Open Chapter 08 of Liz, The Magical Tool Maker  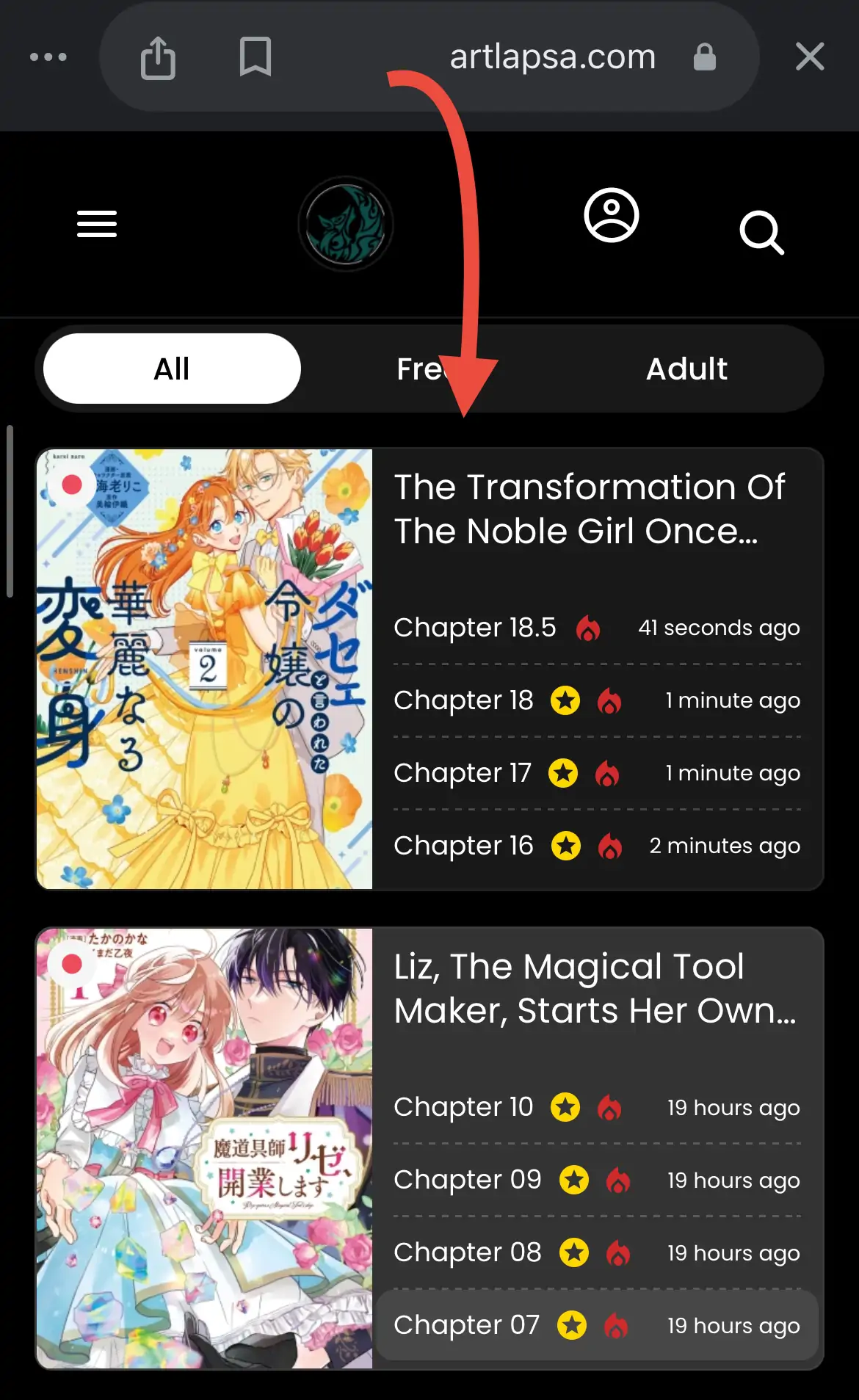[467, 1252]
